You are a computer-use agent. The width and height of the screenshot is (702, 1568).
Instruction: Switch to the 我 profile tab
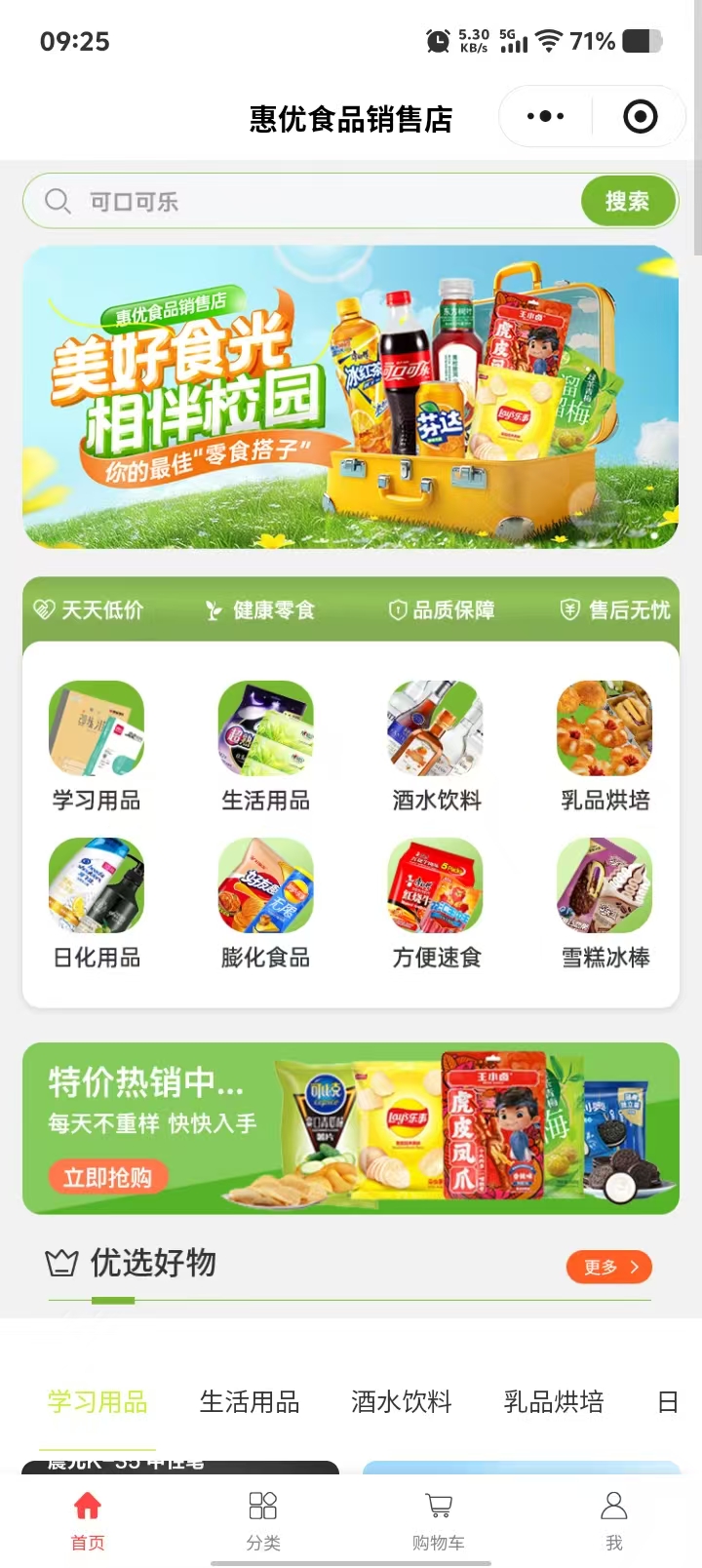[613, 1520]
